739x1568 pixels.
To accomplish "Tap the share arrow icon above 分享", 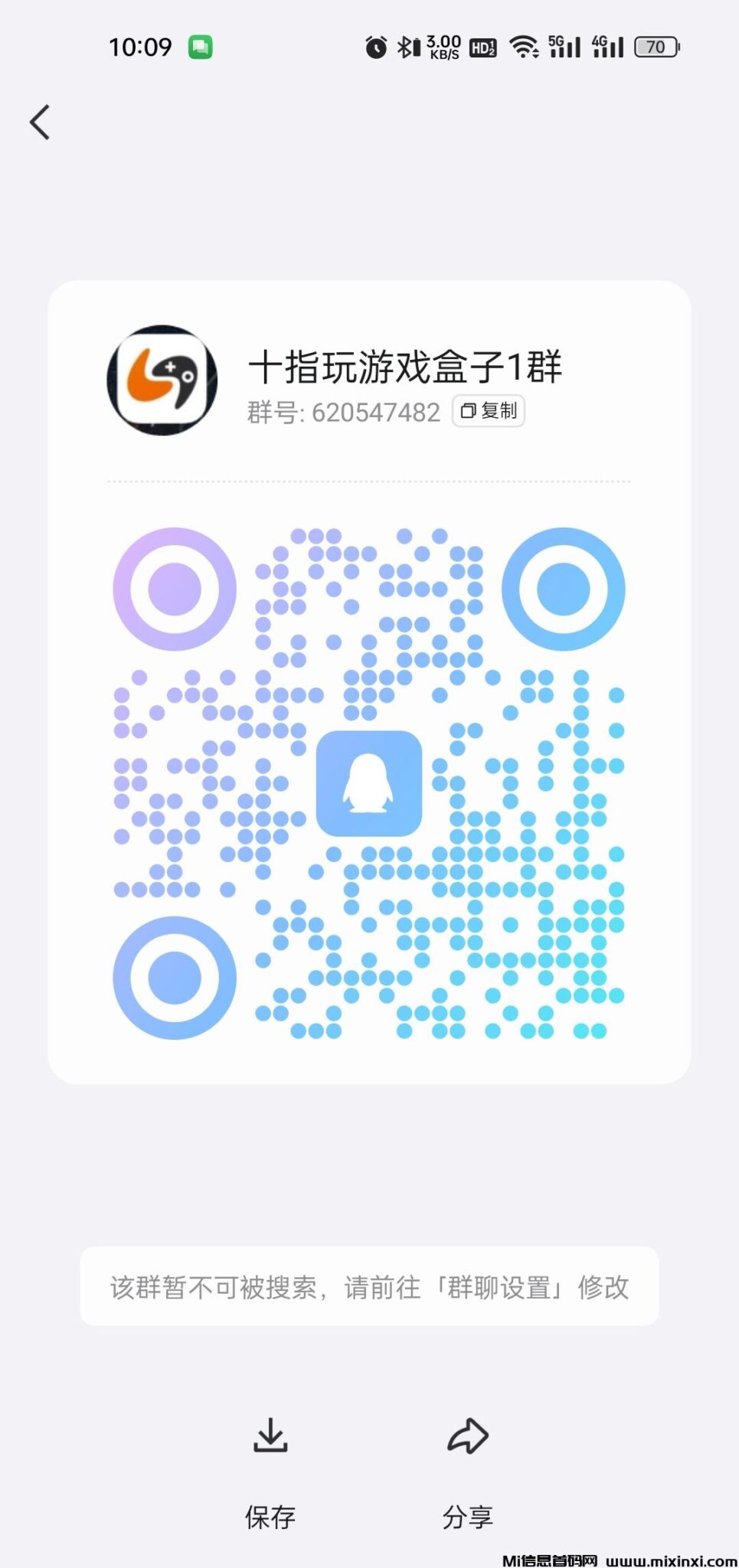I will pos(468,1437).
